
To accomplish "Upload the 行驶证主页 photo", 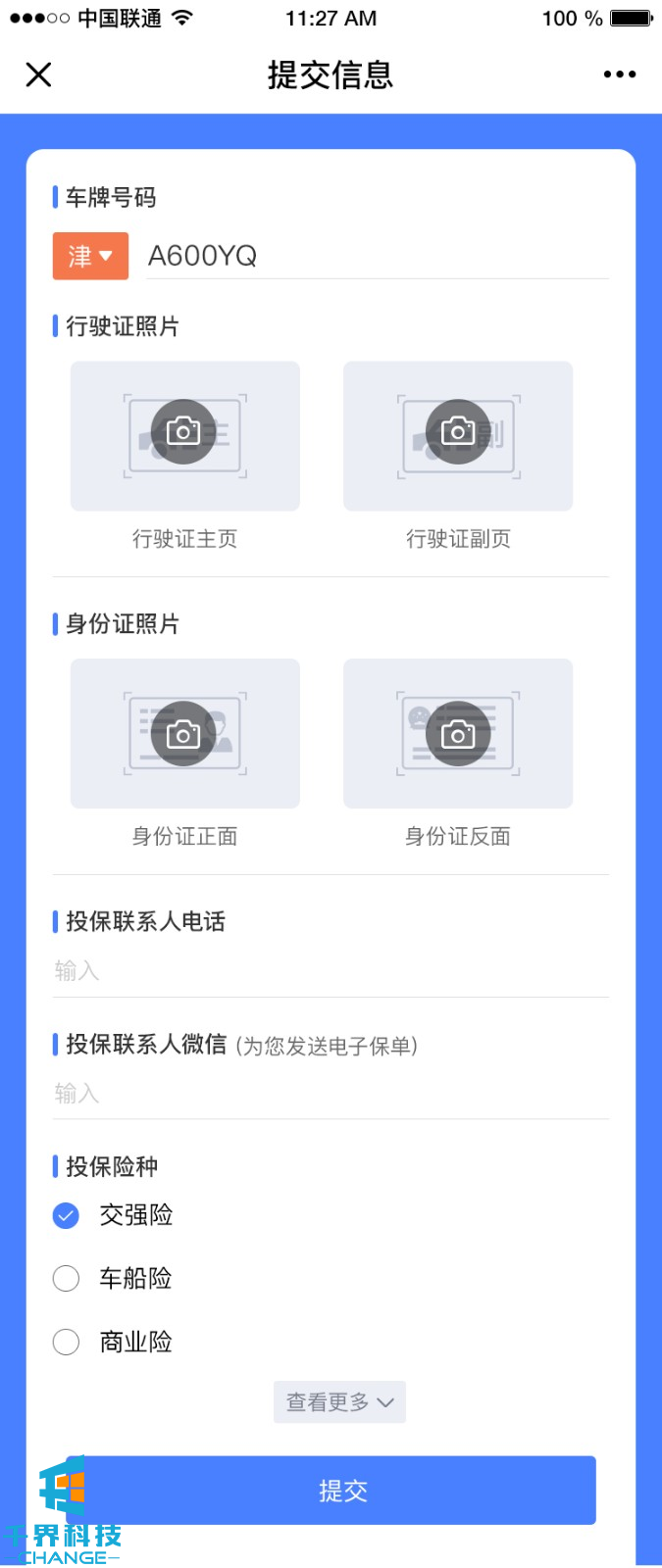I will point(184,435).
